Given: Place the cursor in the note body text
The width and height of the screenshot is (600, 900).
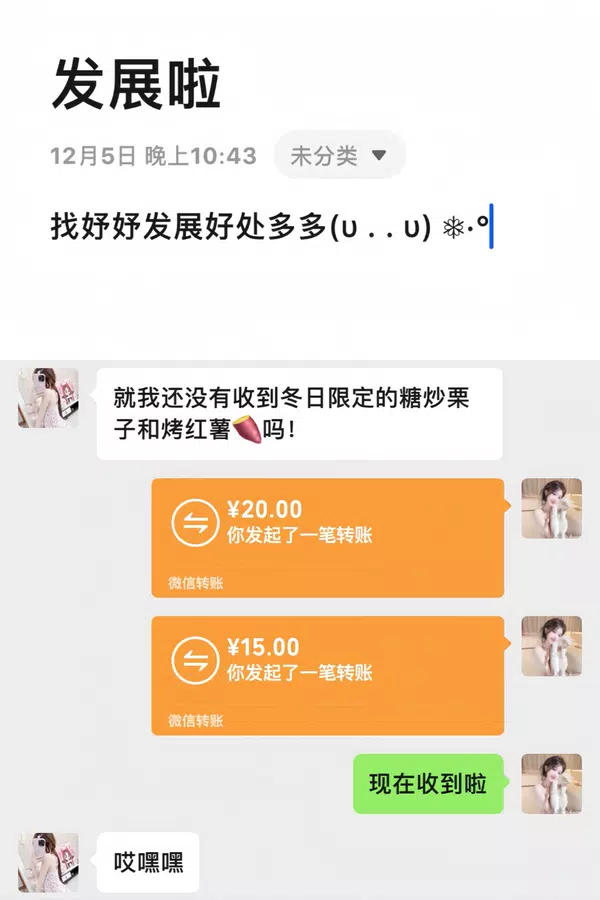Looking at the screenshot, I should pyautogui.click(x=270, y=227).
